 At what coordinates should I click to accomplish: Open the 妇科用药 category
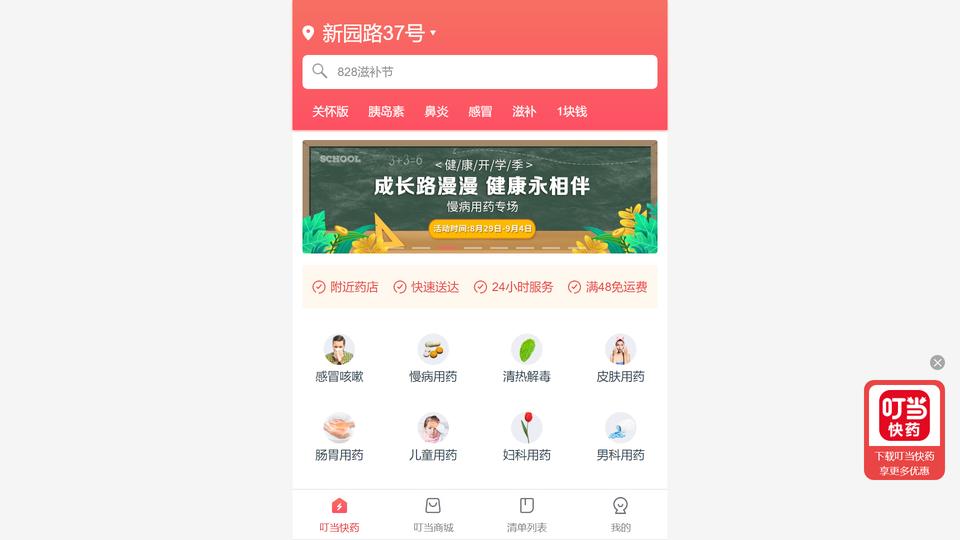tap(527, 438)
